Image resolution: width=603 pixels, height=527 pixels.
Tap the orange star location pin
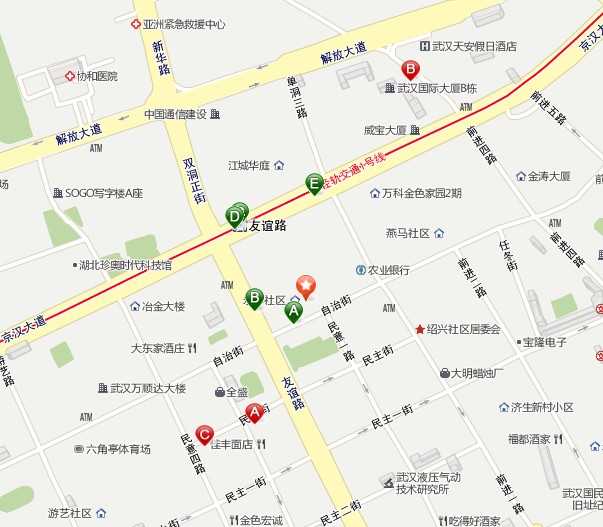(x=307, y=286)
